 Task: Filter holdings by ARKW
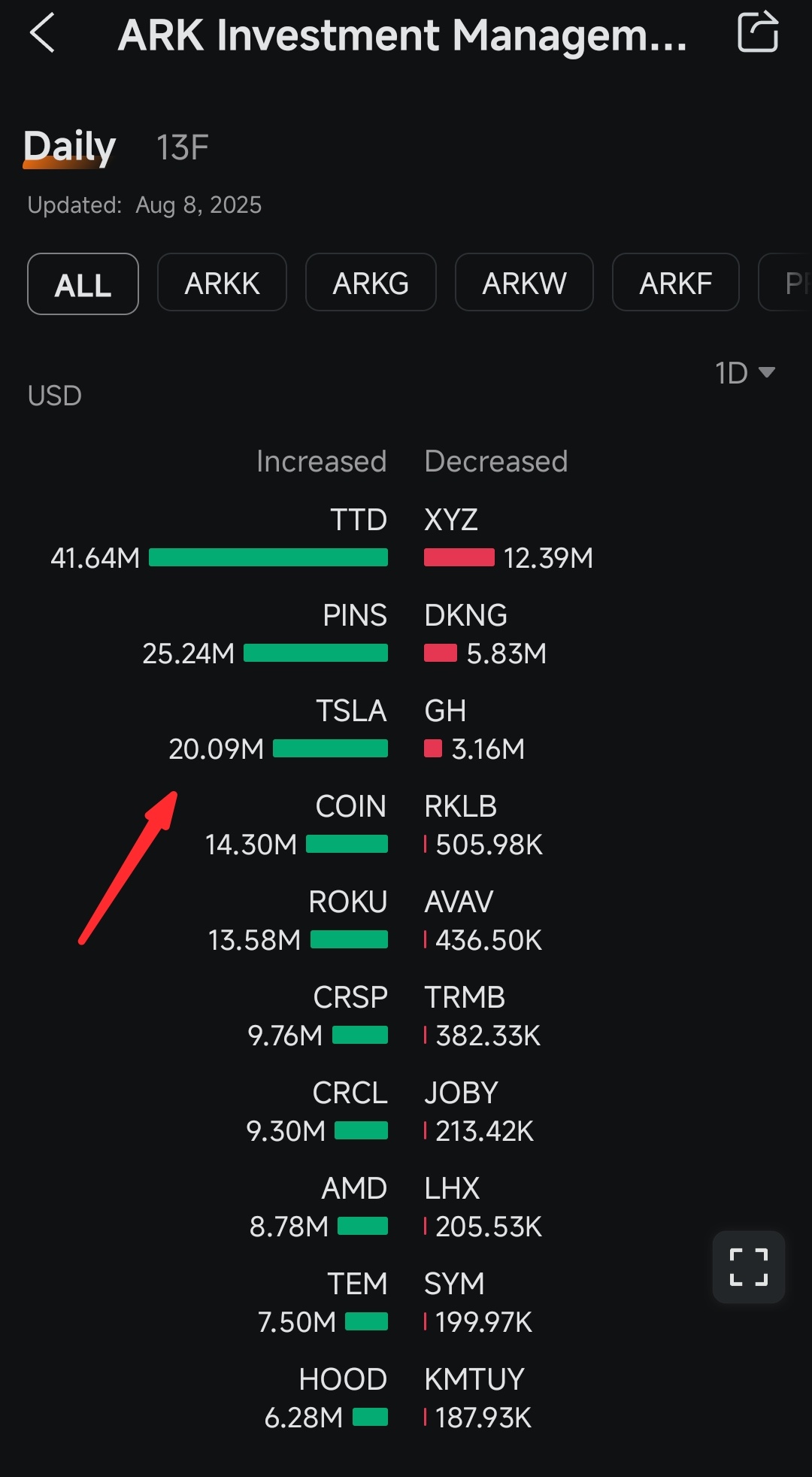[x=524, y=283]
